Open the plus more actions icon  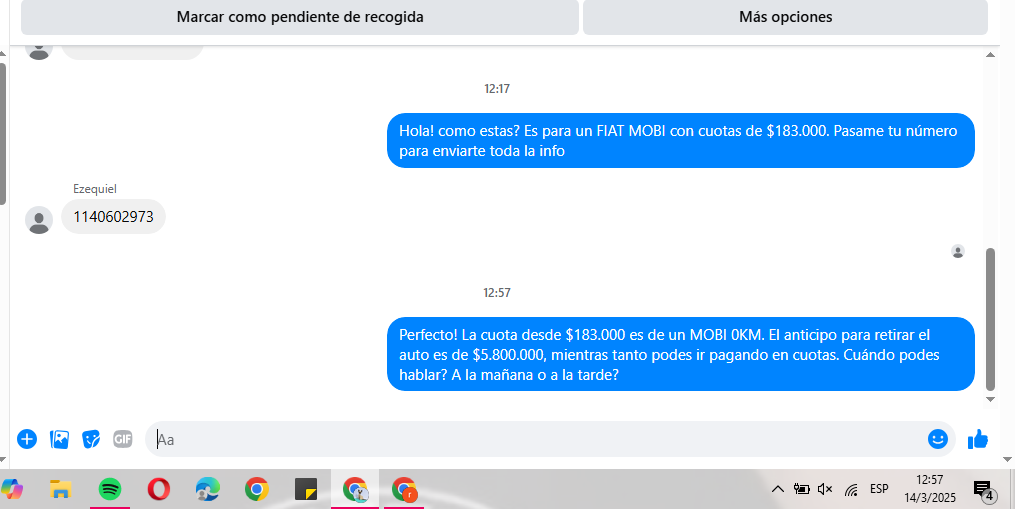coord(27,439)
